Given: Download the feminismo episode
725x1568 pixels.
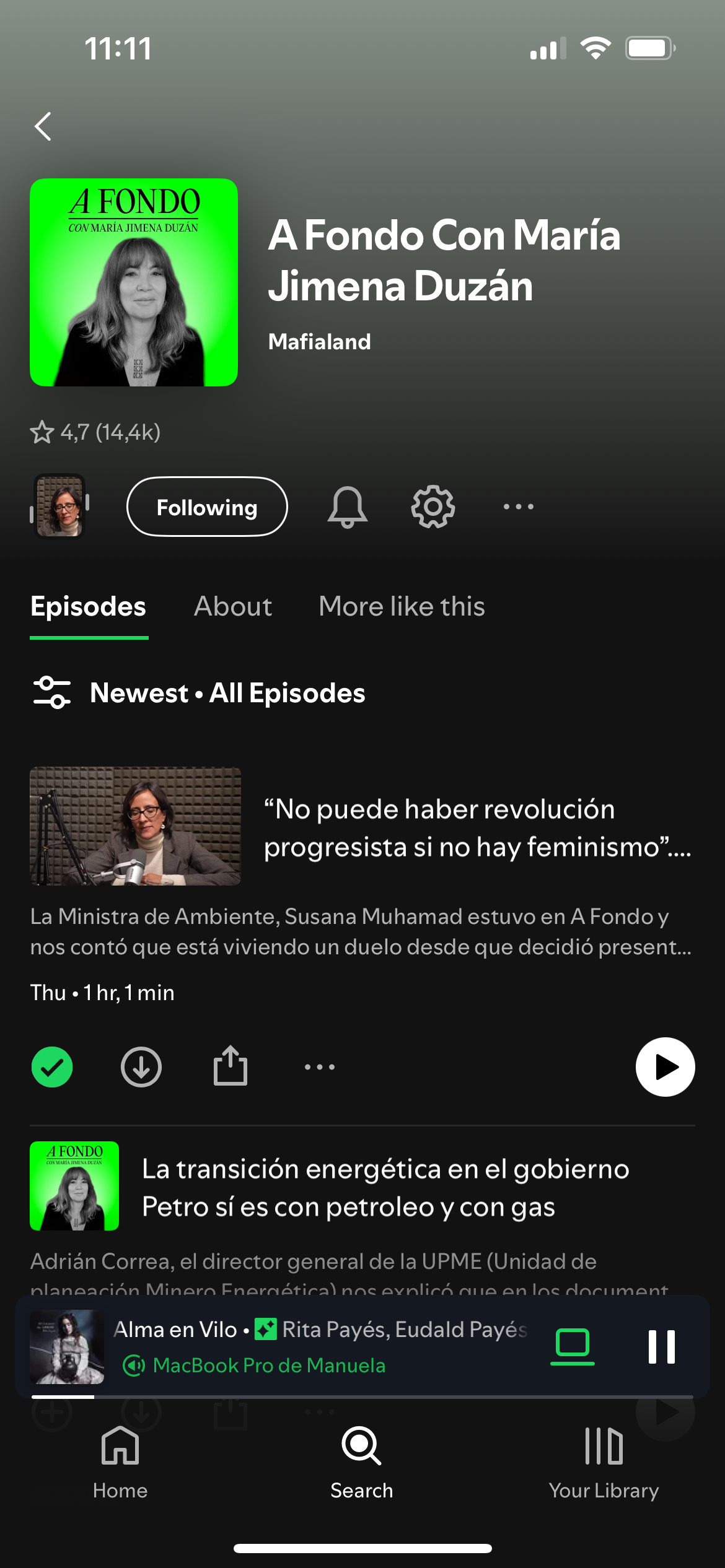Looking at the screenshot, I should pos(141,1067).
